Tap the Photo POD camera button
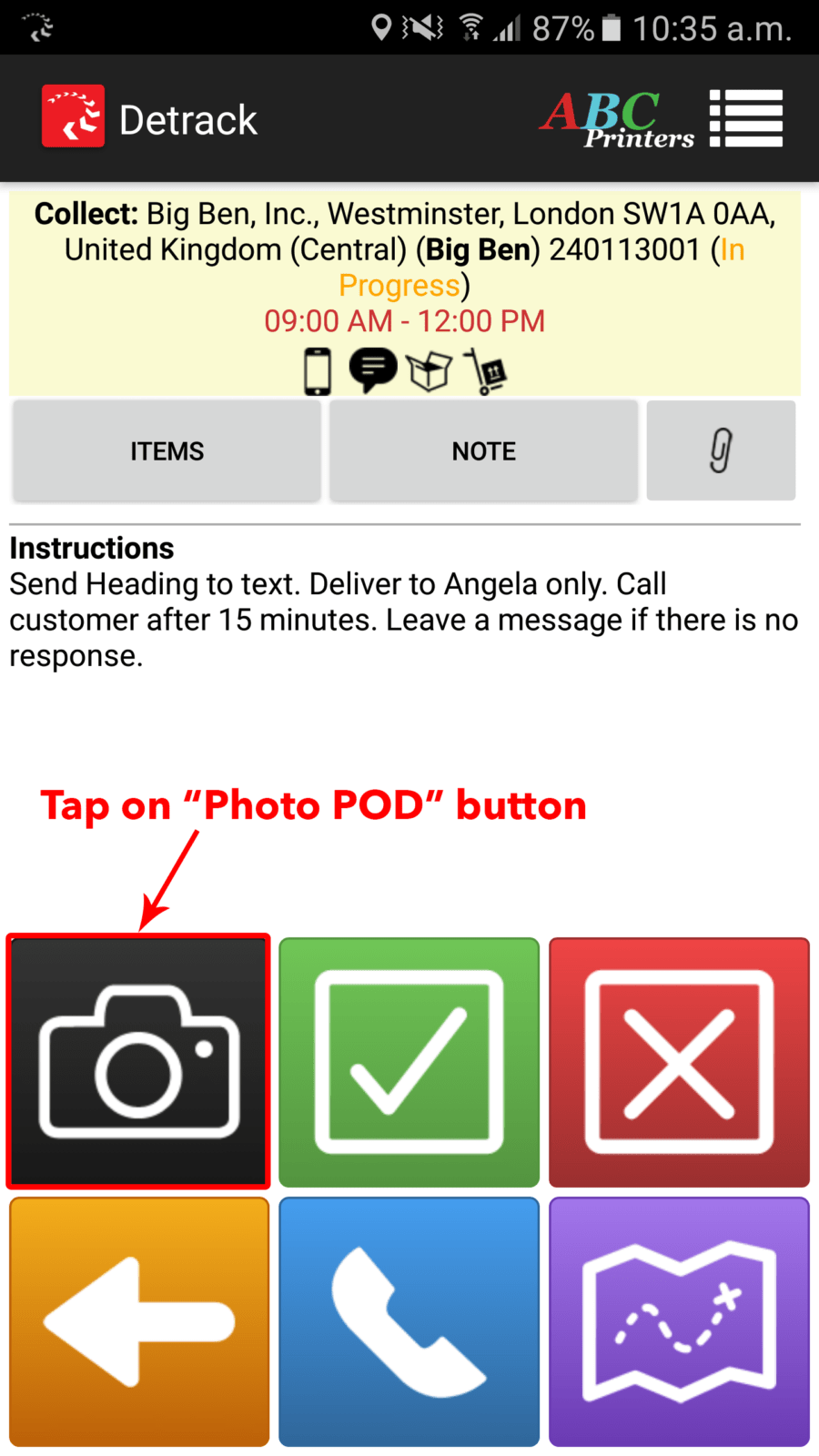 pos(138,1061)
